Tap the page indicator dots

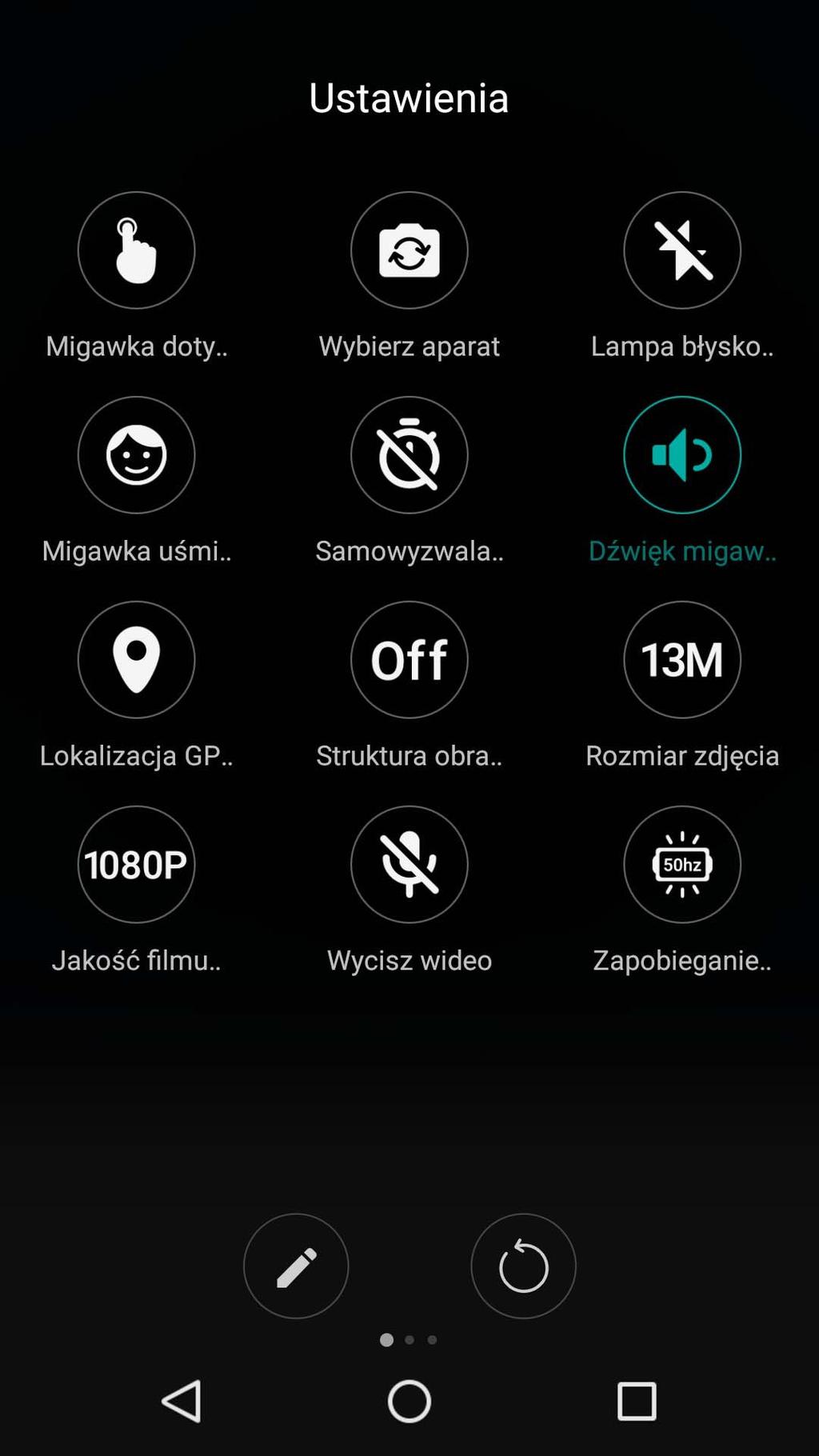click(x=409, y=1339)
